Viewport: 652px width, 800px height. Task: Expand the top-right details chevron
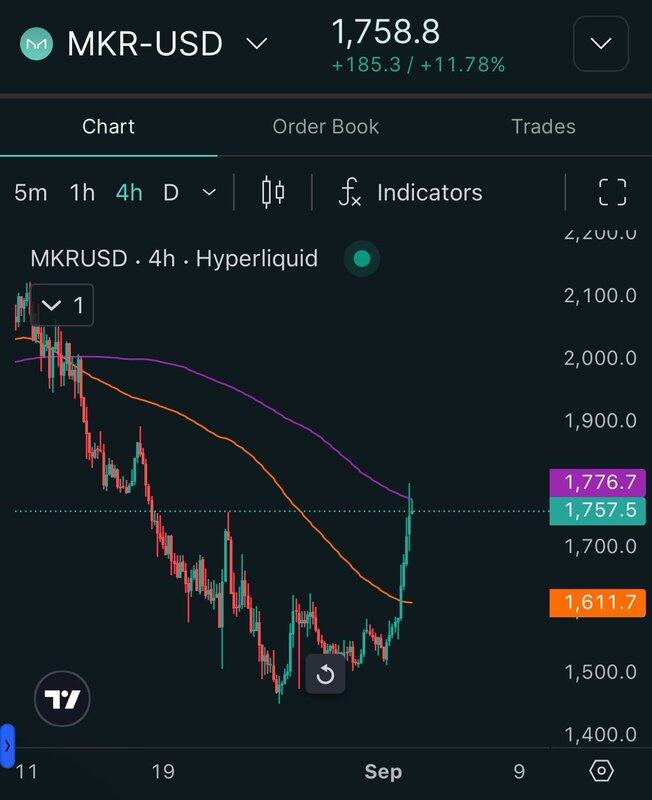click(601, 44)
